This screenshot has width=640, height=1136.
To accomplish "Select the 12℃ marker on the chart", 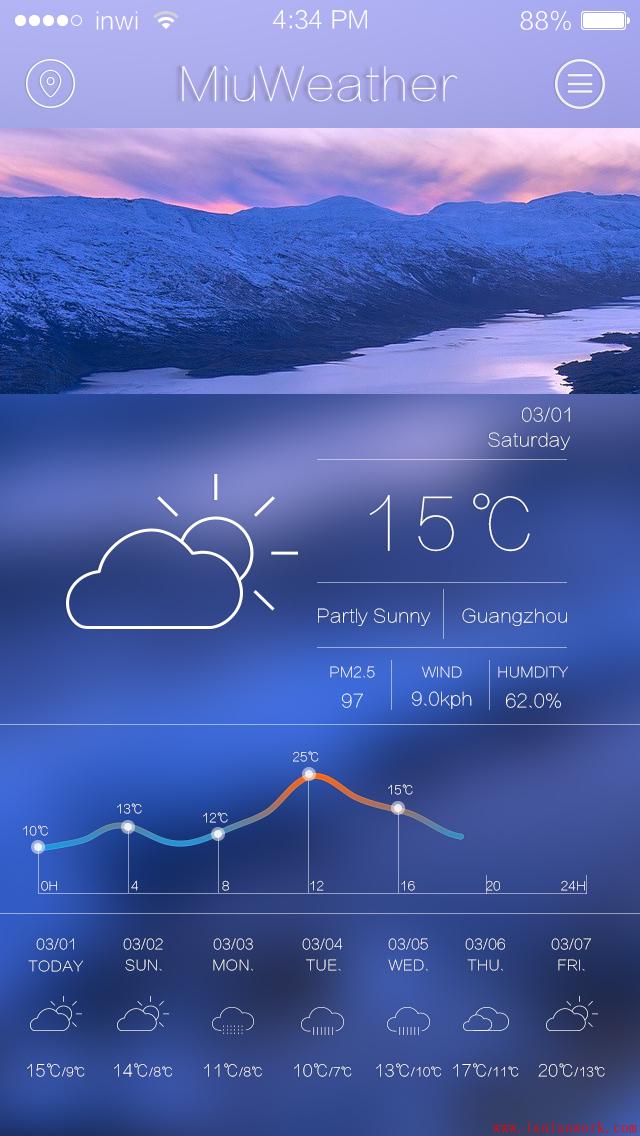I will click(218, 834).
